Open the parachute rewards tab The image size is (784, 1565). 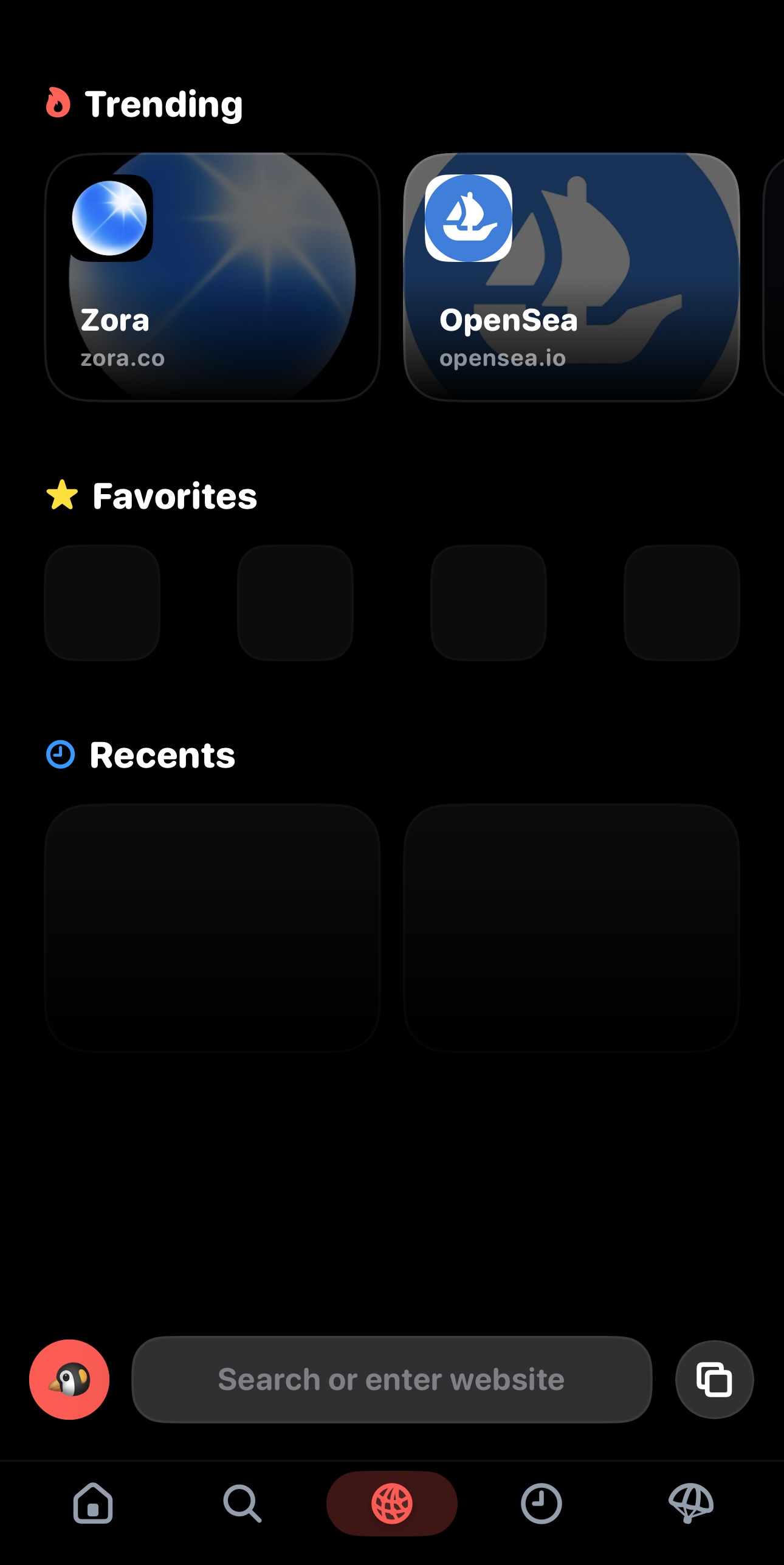coord(691,1504)
